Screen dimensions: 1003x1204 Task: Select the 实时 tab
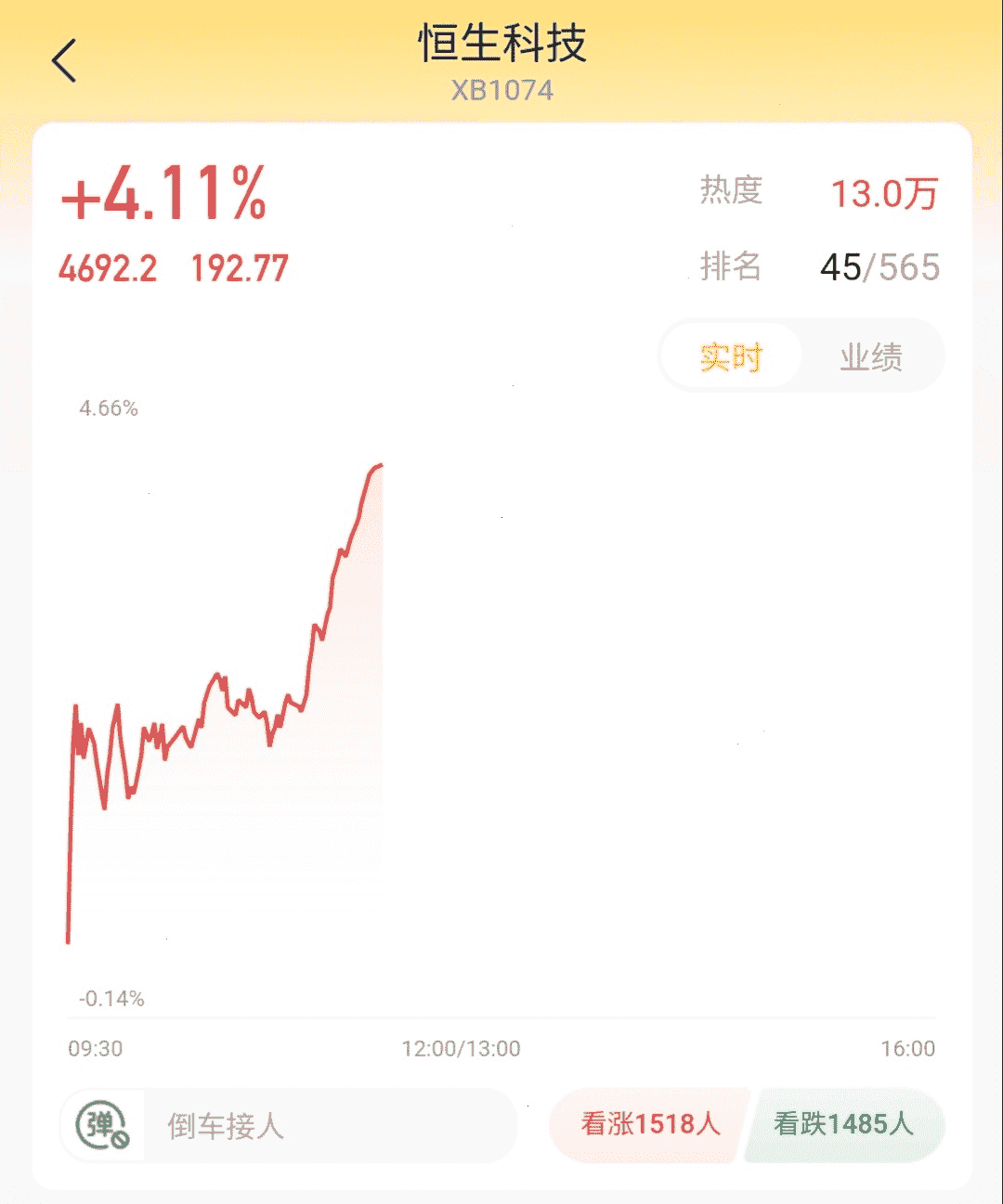(x=731, y=357)
